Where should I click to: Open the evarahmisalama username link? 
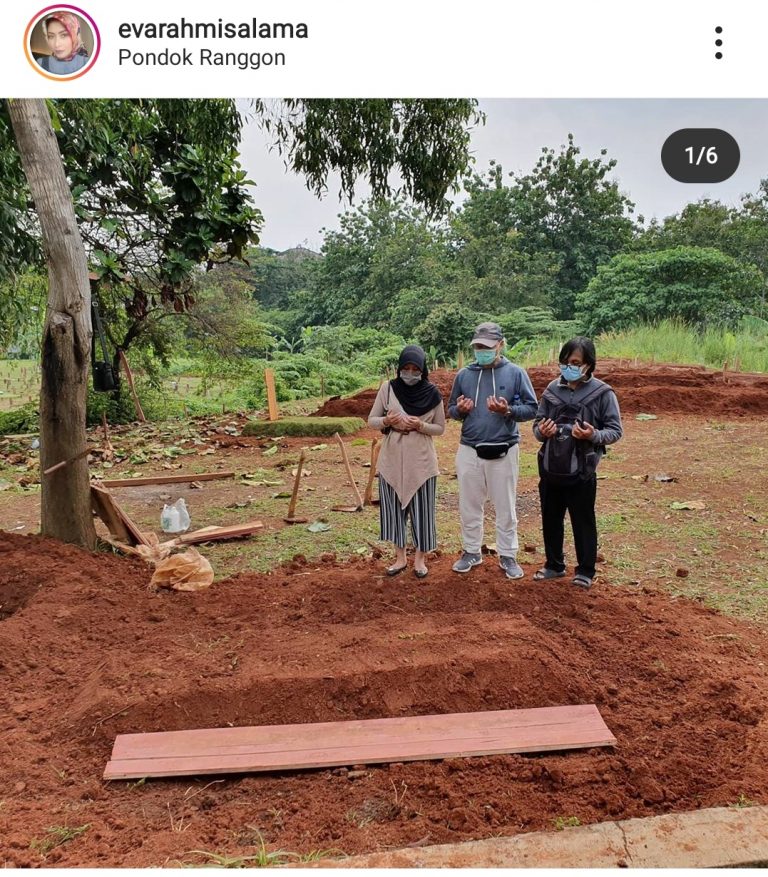point(212,29)
